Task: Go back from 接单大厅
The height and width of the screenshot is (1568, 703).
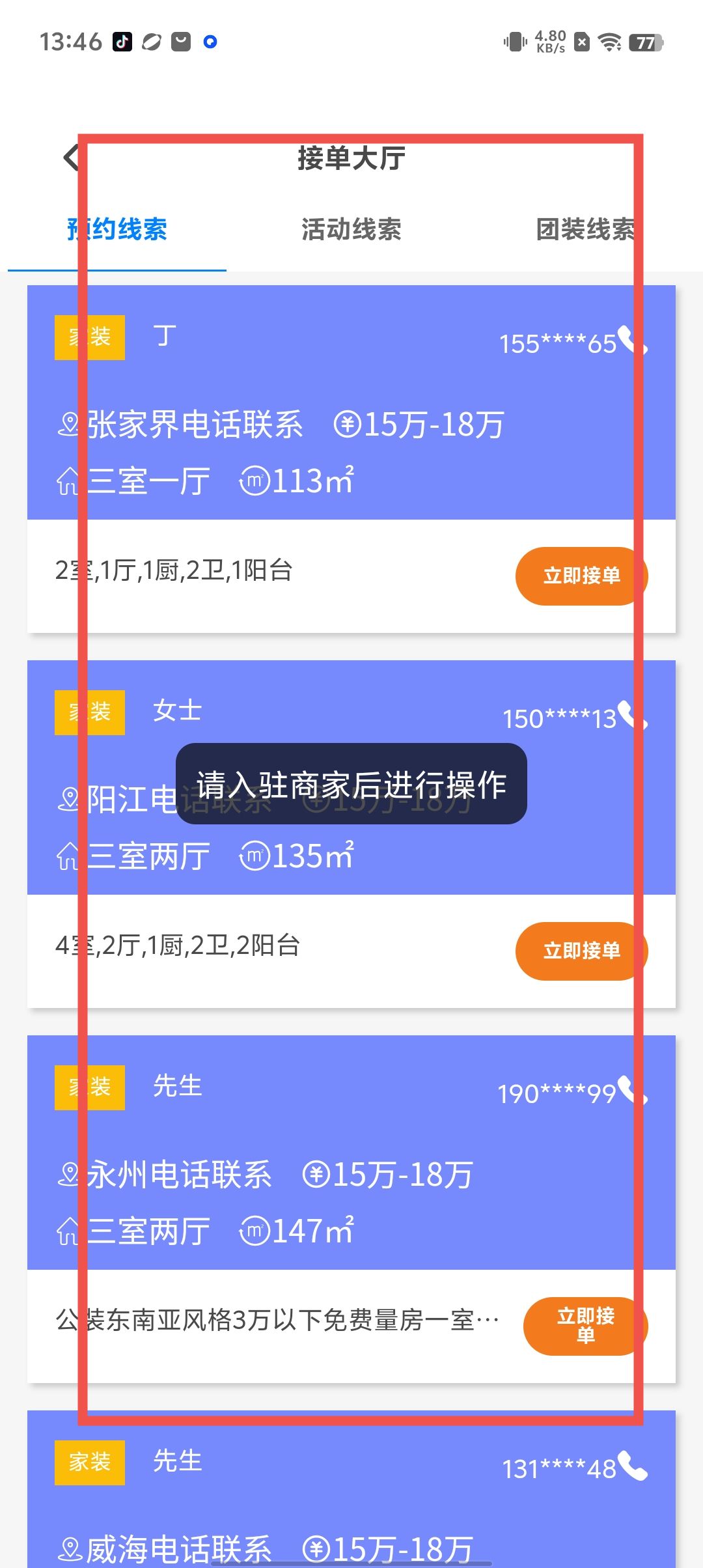Action: 70,158
